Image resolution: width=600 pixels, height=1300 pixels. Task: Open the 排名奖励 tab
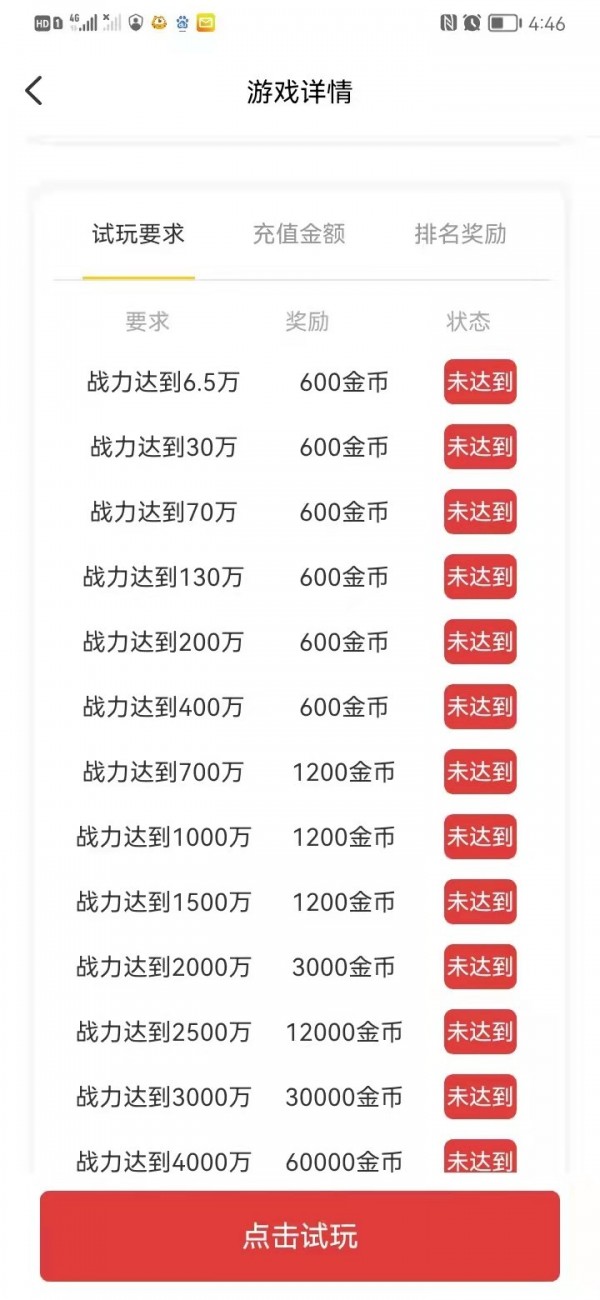pos(460,235)
